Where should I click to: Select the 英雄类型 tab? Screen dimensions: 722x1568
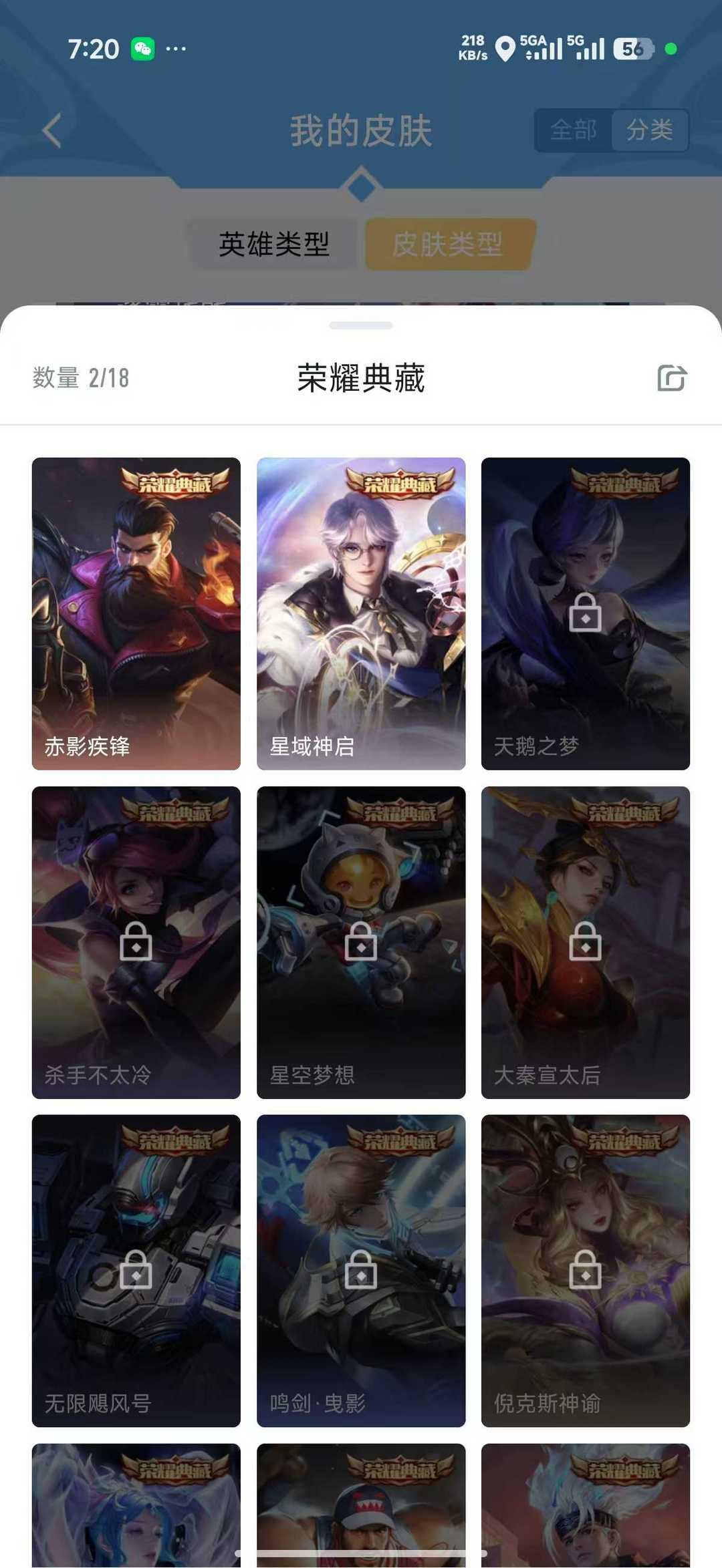click(x=274, y=245)
